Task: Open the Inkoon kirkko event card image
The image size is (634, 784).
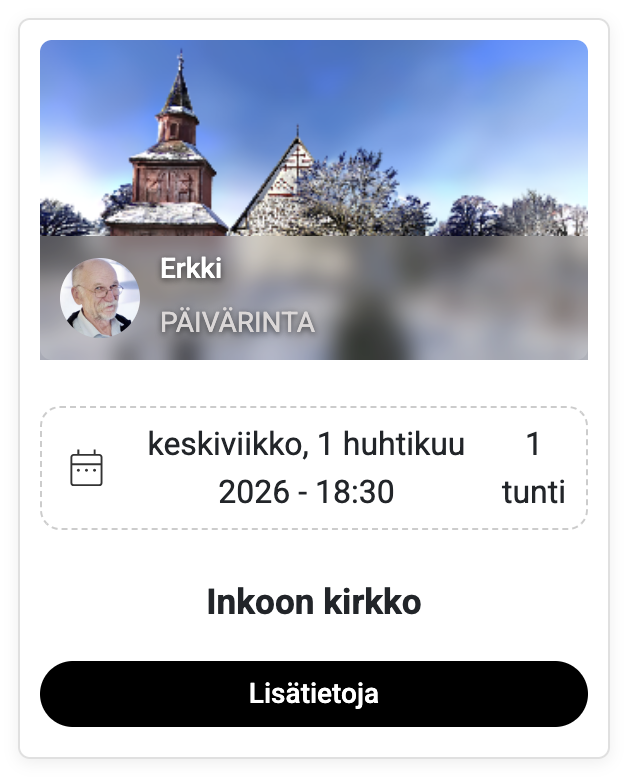Action: coord(313,140)
